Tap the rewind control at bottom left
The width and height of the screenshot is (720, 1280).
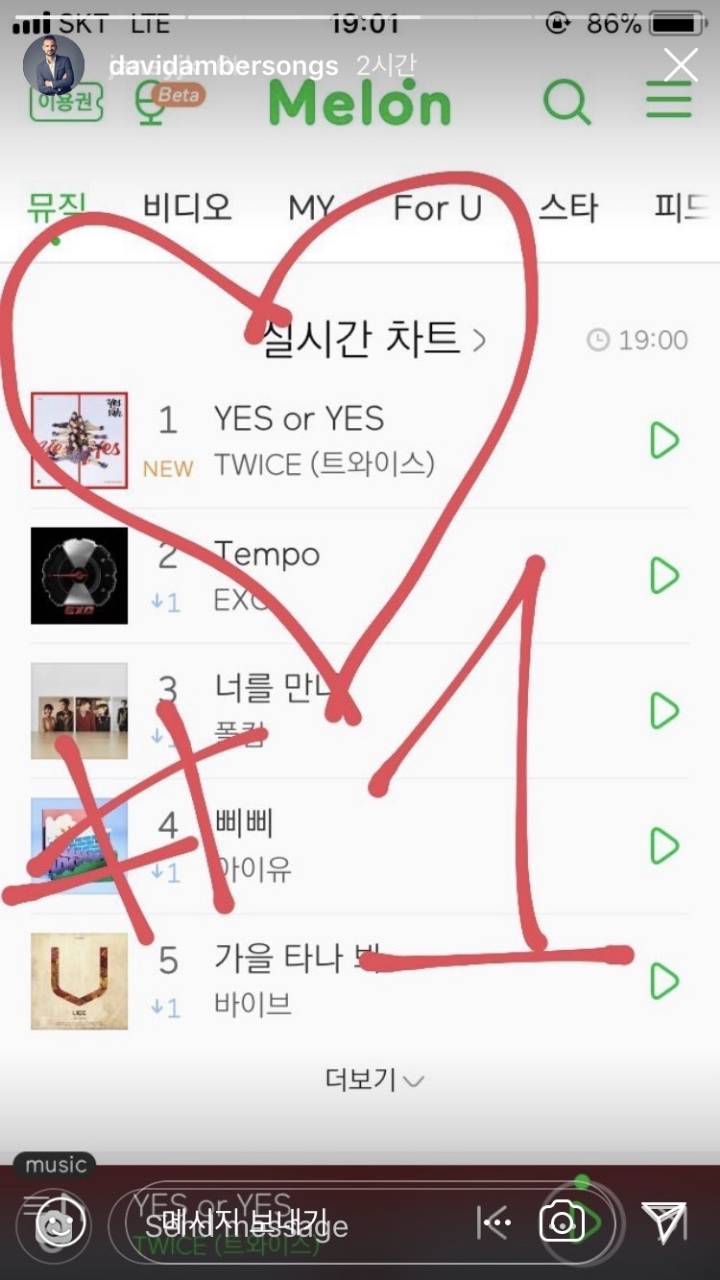click(55, 1224)
